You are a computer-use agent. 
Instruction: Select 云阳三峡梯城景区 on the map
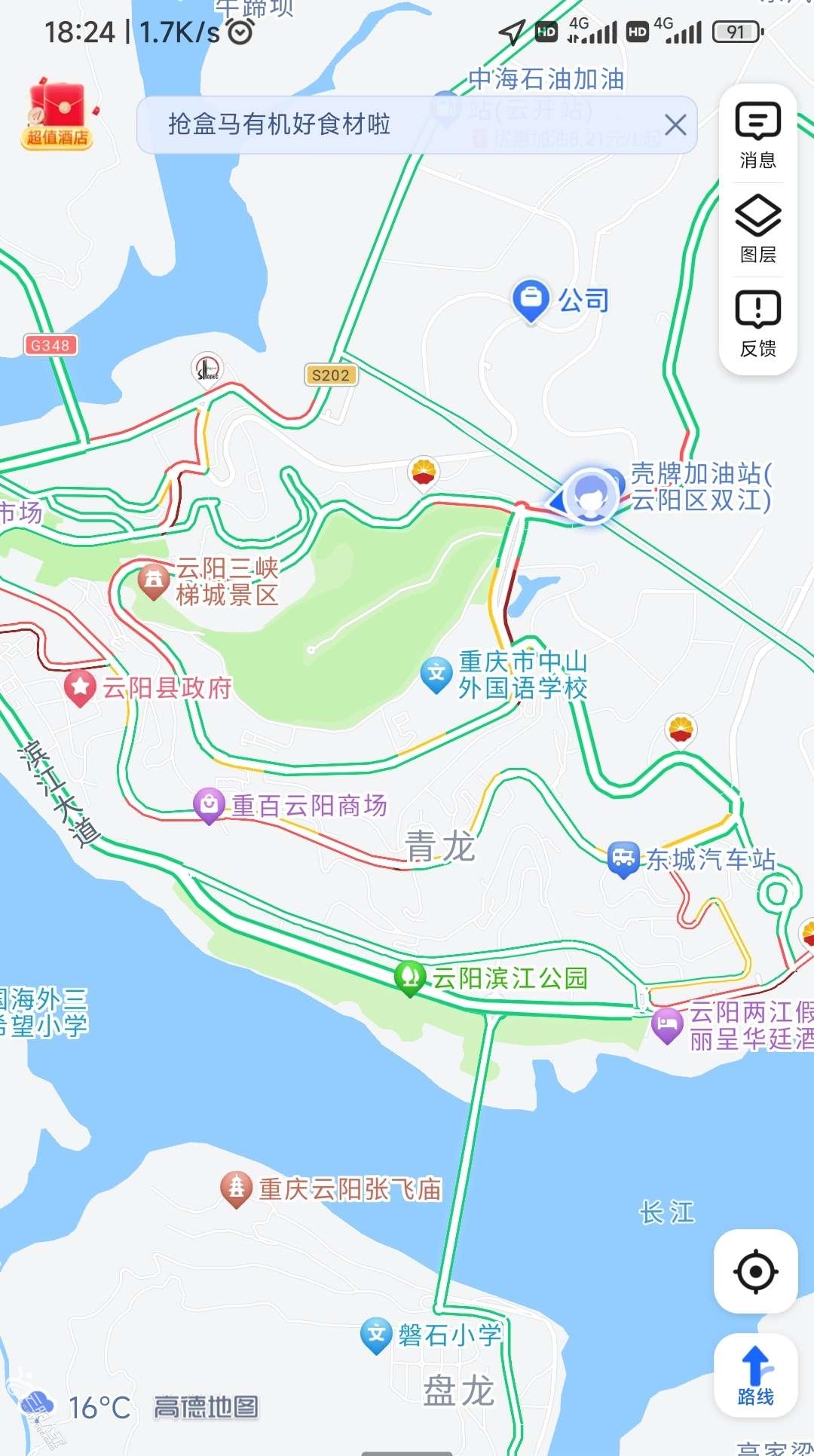pyautogui.click(x=154, y=580)
